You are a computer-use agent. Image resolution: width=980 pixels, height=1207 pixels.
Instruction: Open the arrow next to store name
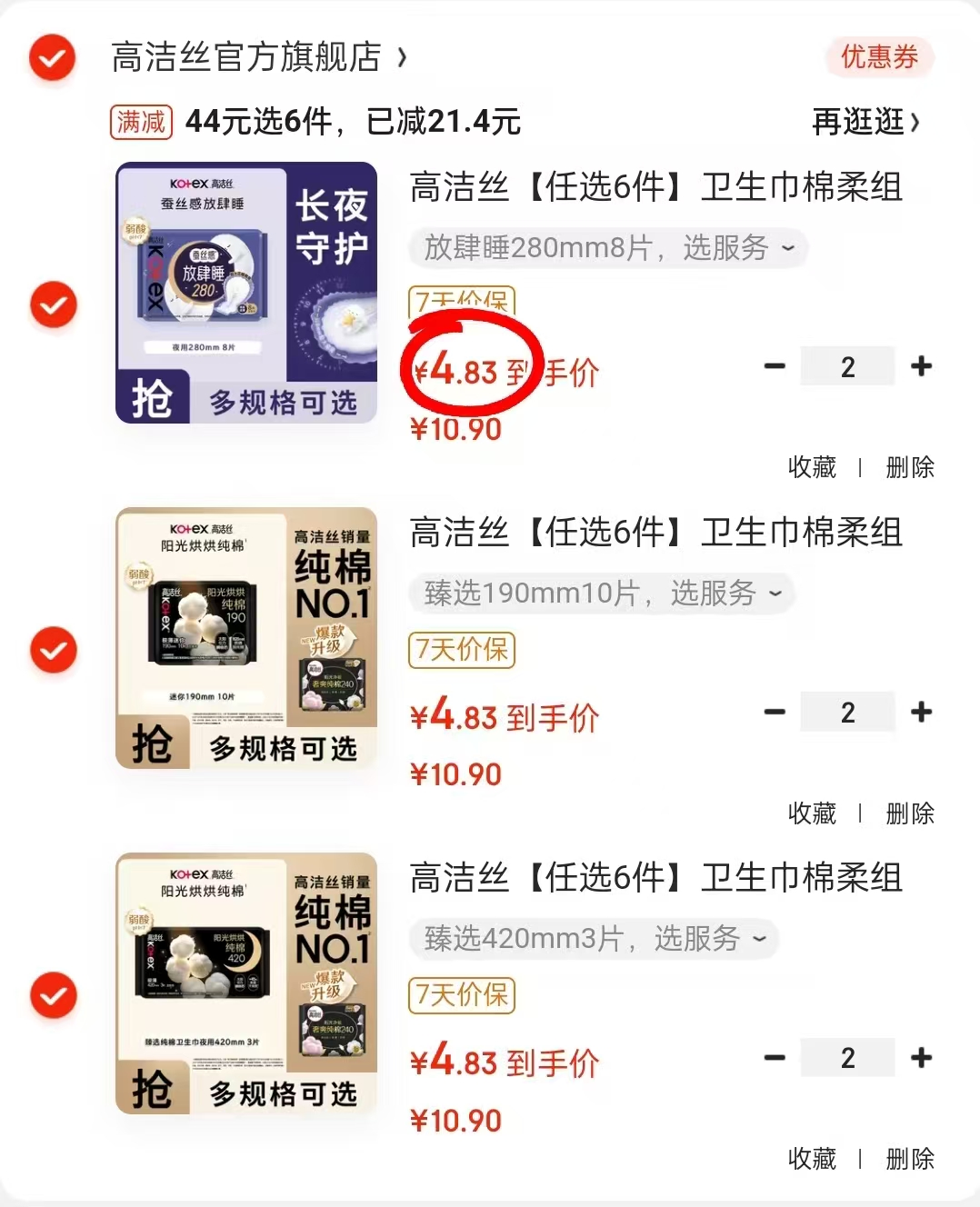(x=403, y=57)
